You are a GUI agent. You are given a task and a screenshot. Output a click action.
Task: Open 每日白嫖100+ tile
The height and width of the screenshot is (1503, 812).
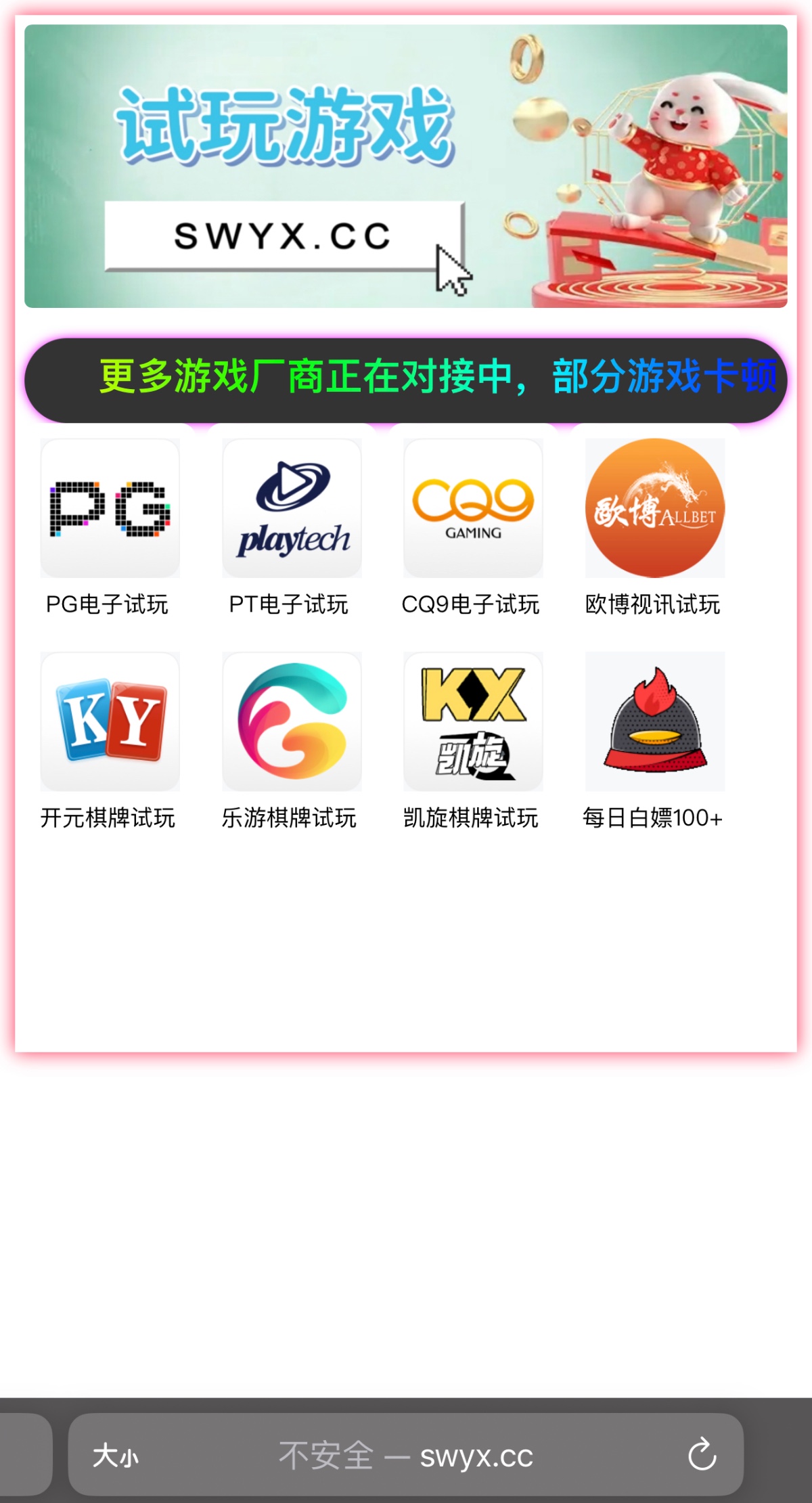pyautogui.click(x=654, y=721)
